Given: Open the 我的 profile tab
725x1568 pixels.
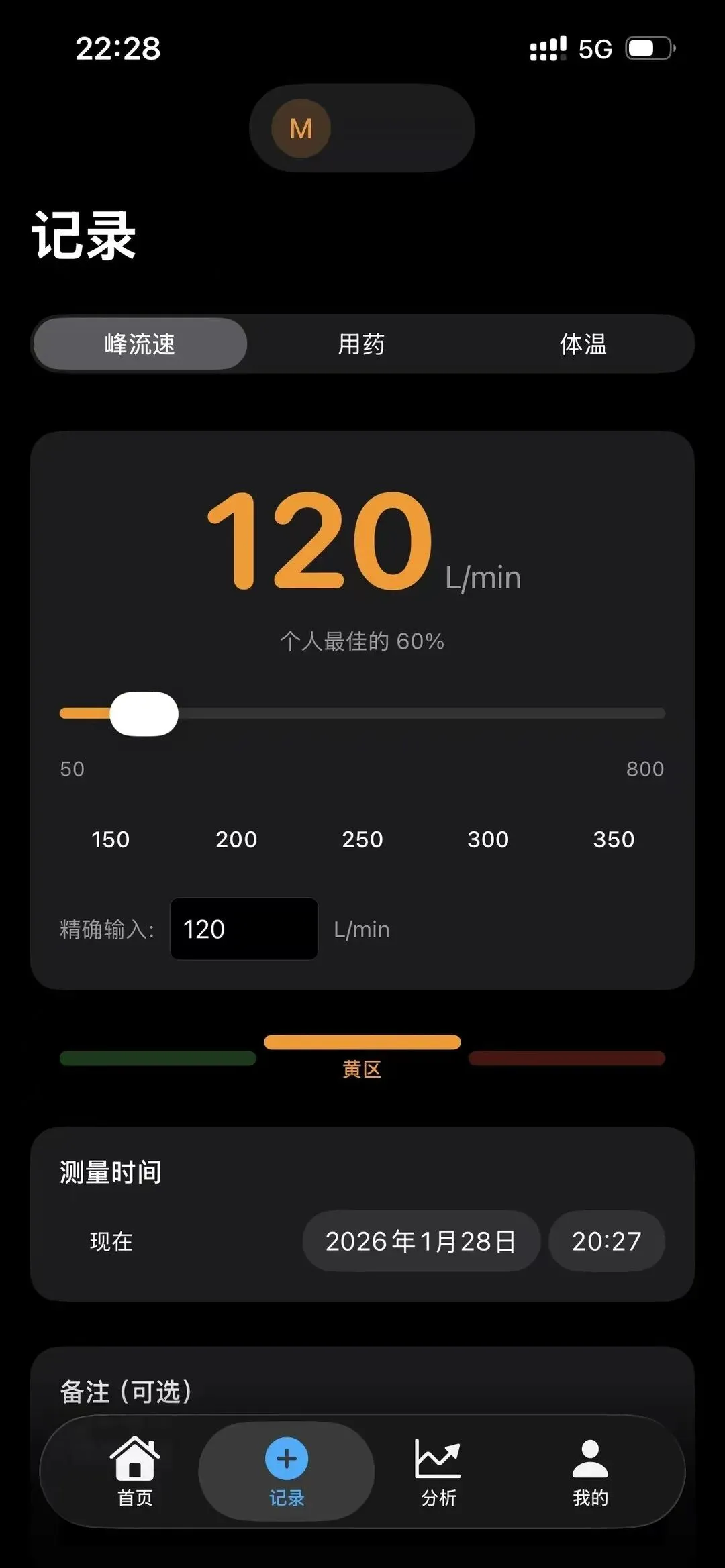Looking at the screenshot, I should pos(590,1471).
